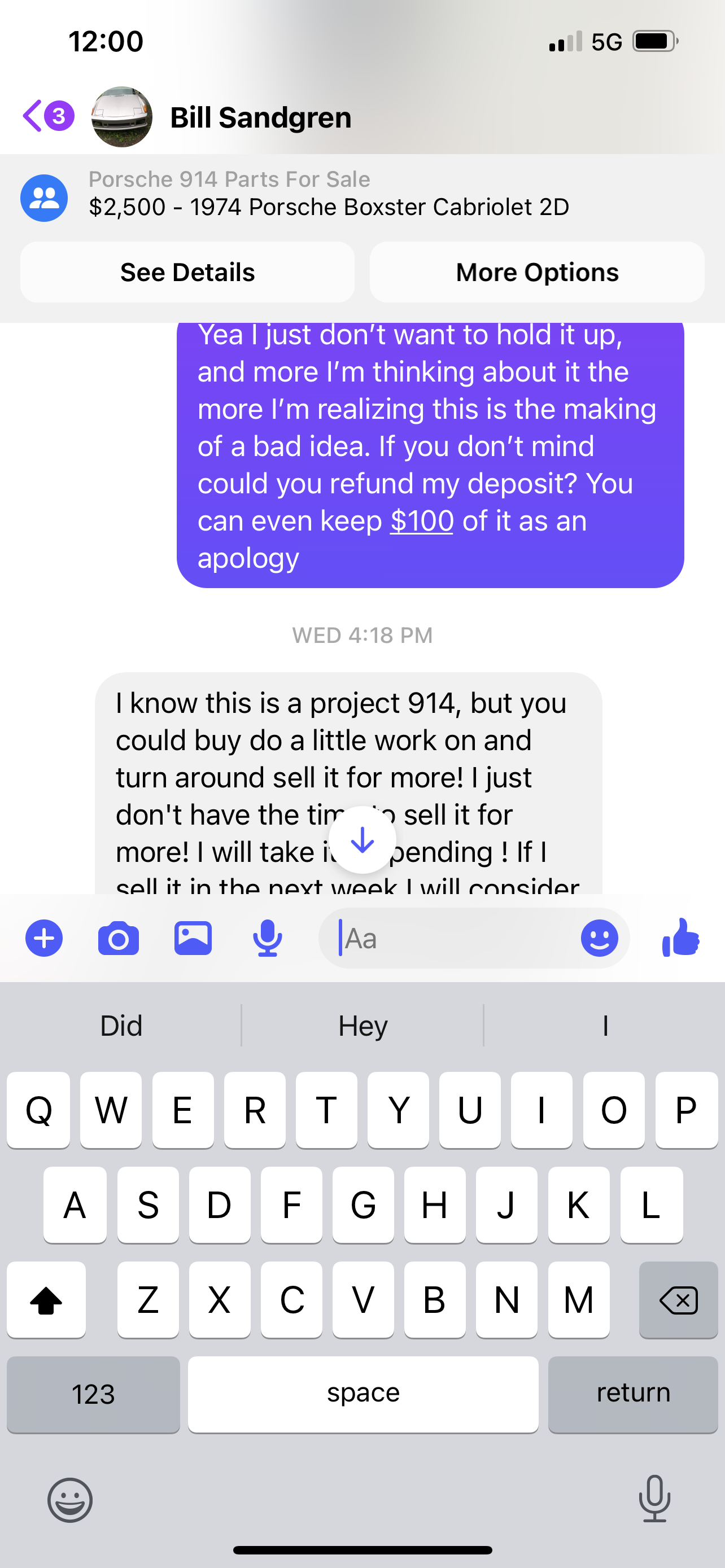This screenshot has width=725, height=1568.
Task: Start keyboard dictation microphone
Action: tap(654, 1499)
